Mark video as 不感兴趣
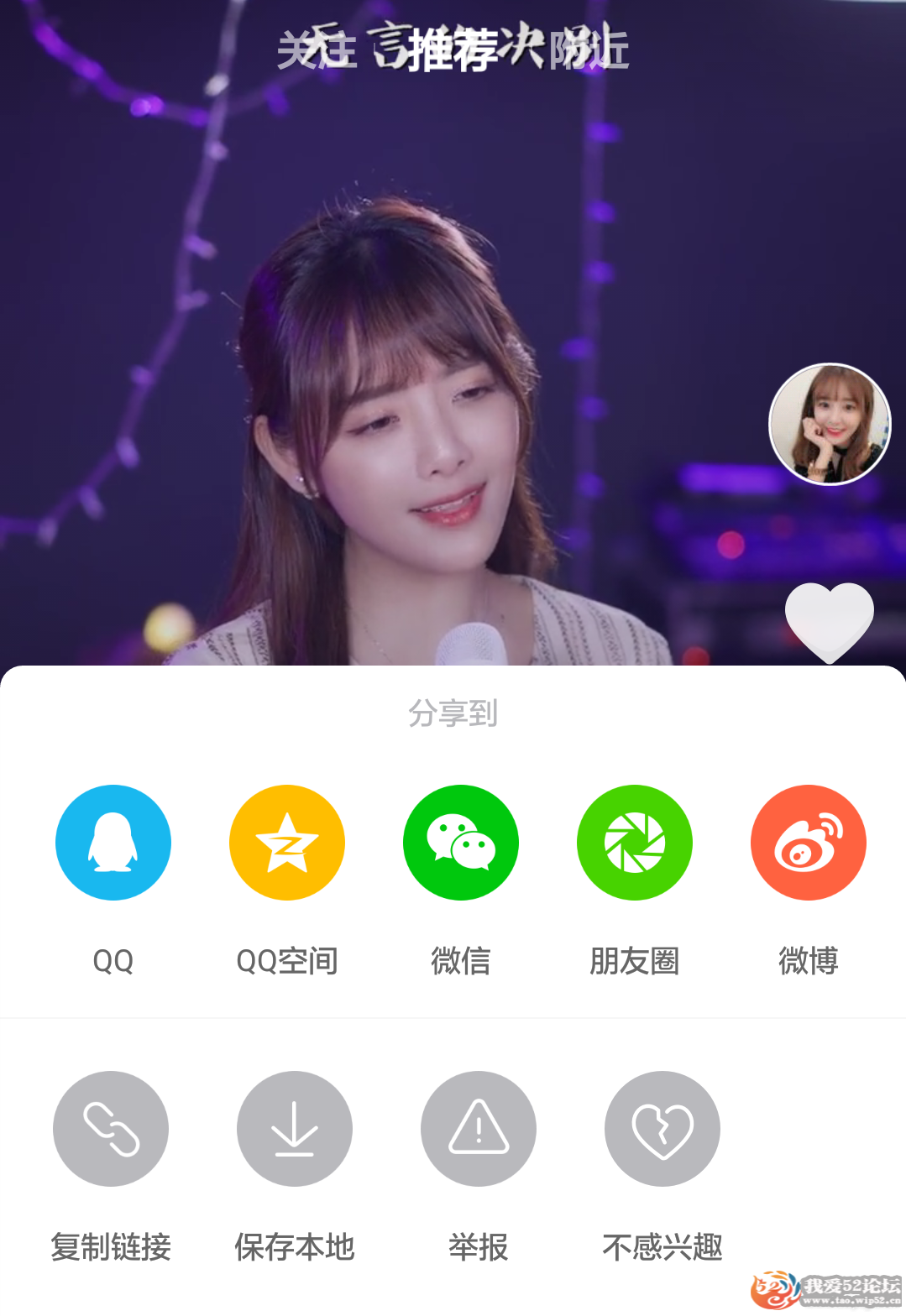The width and height of the screenshot is (906, 1316). pyautogui.click(x=662, y=1129)
